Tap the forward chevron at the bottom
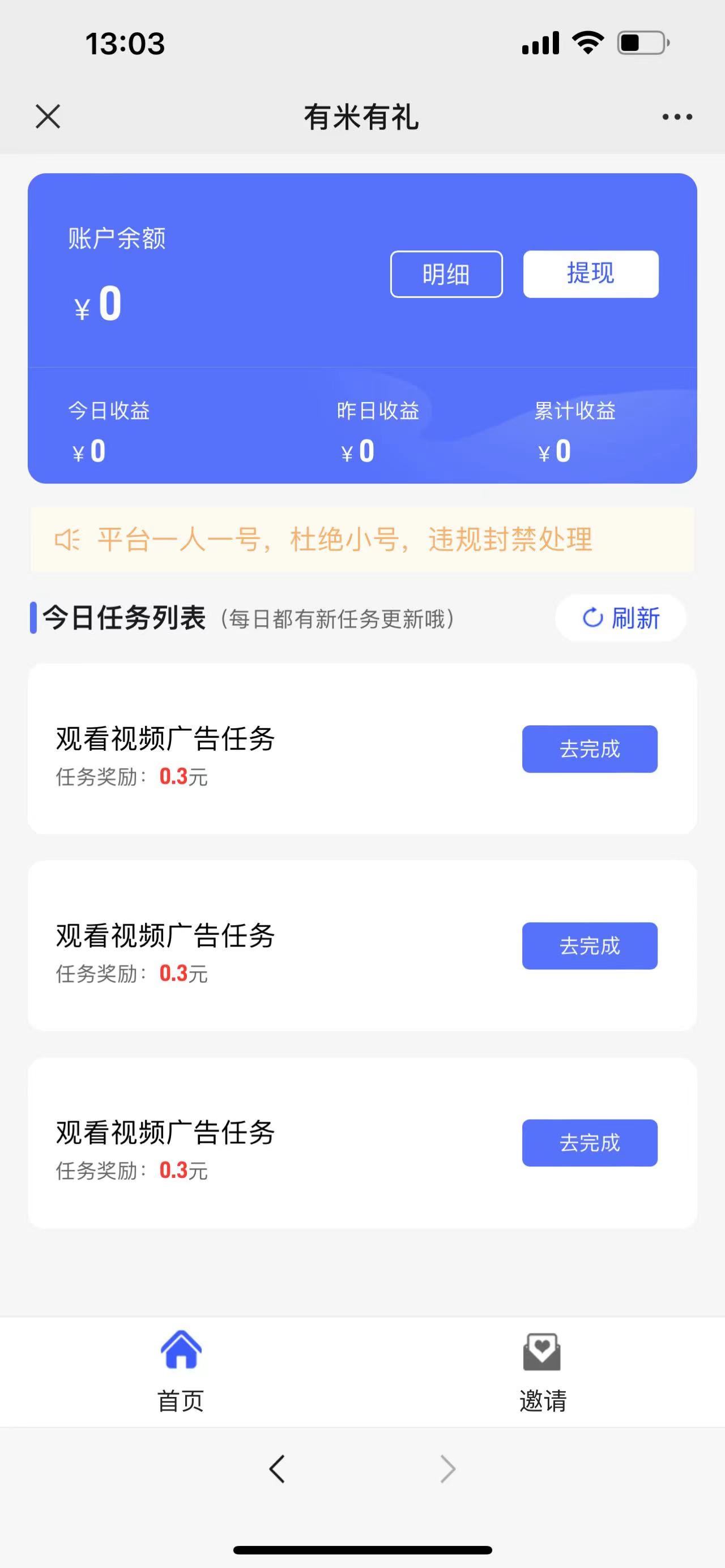Screen dimensions: 725x1568 [x=447, y=1468]
